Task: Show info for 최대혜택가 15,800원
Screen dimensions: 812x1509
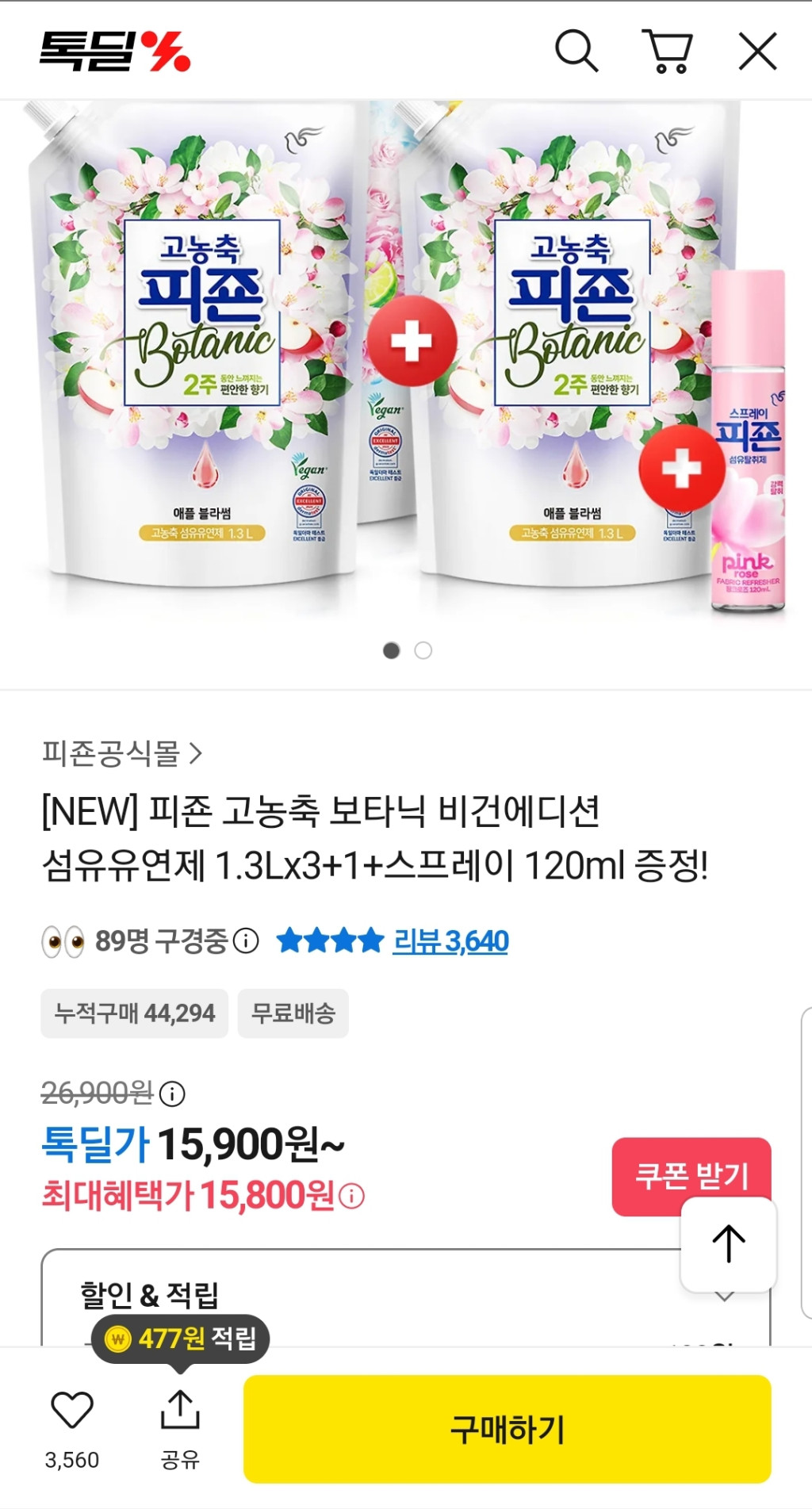Action: pyautogui.click(x=351, y=1196)
